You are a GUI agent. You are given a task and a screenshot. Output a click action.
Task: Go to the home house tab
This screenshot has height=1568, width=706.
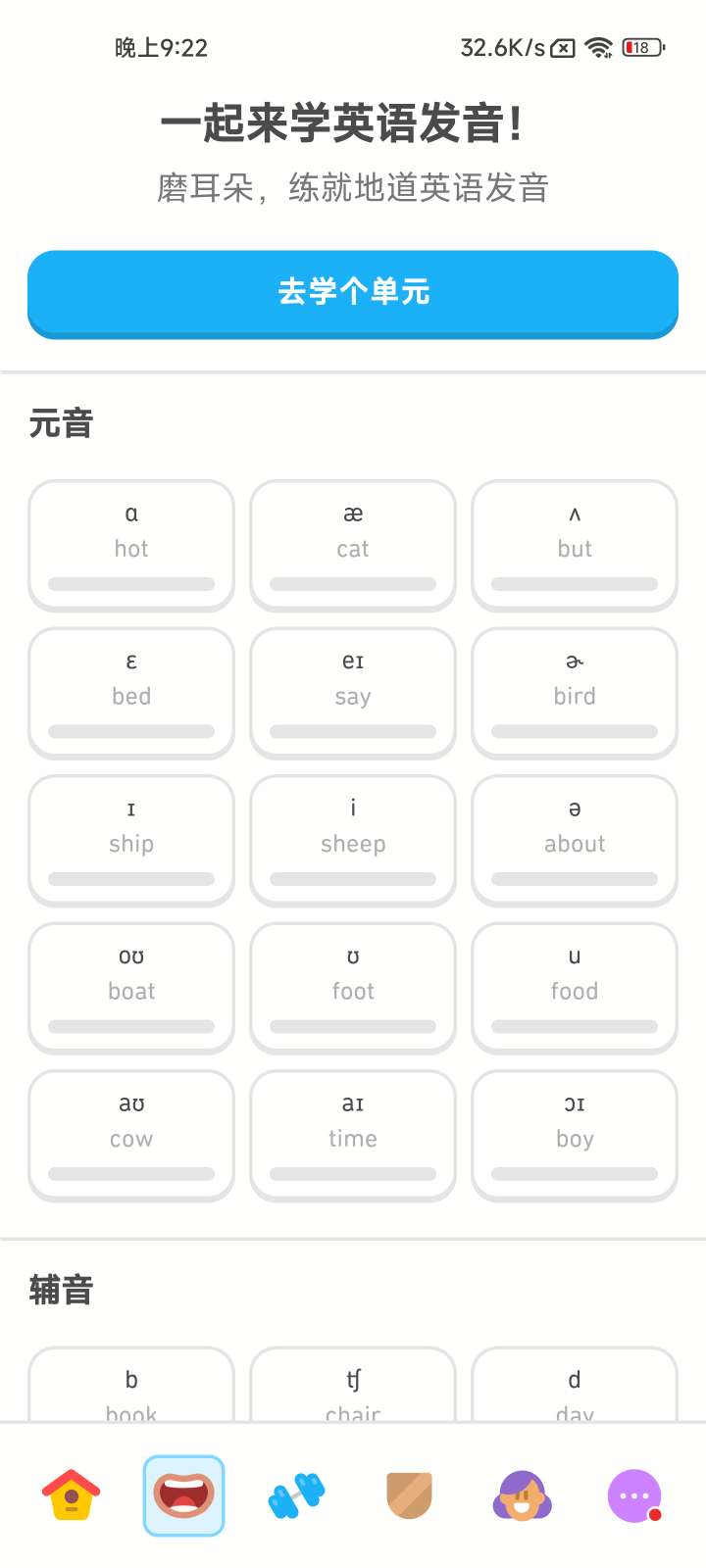(x=71, y=1495)
